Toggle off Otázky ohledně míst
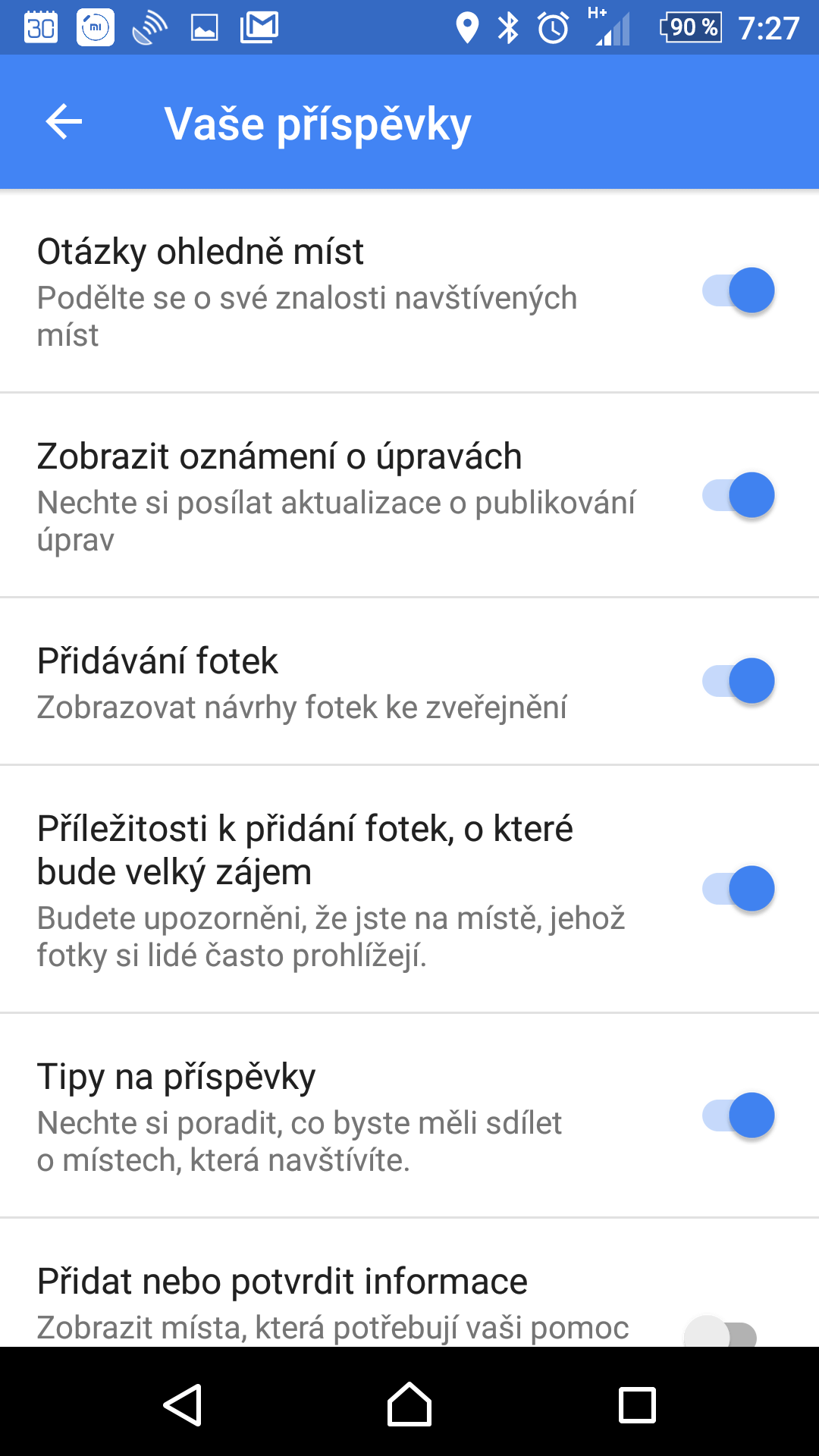The height and width of the screenshot is (1456, 819). (x=738, y=290)
